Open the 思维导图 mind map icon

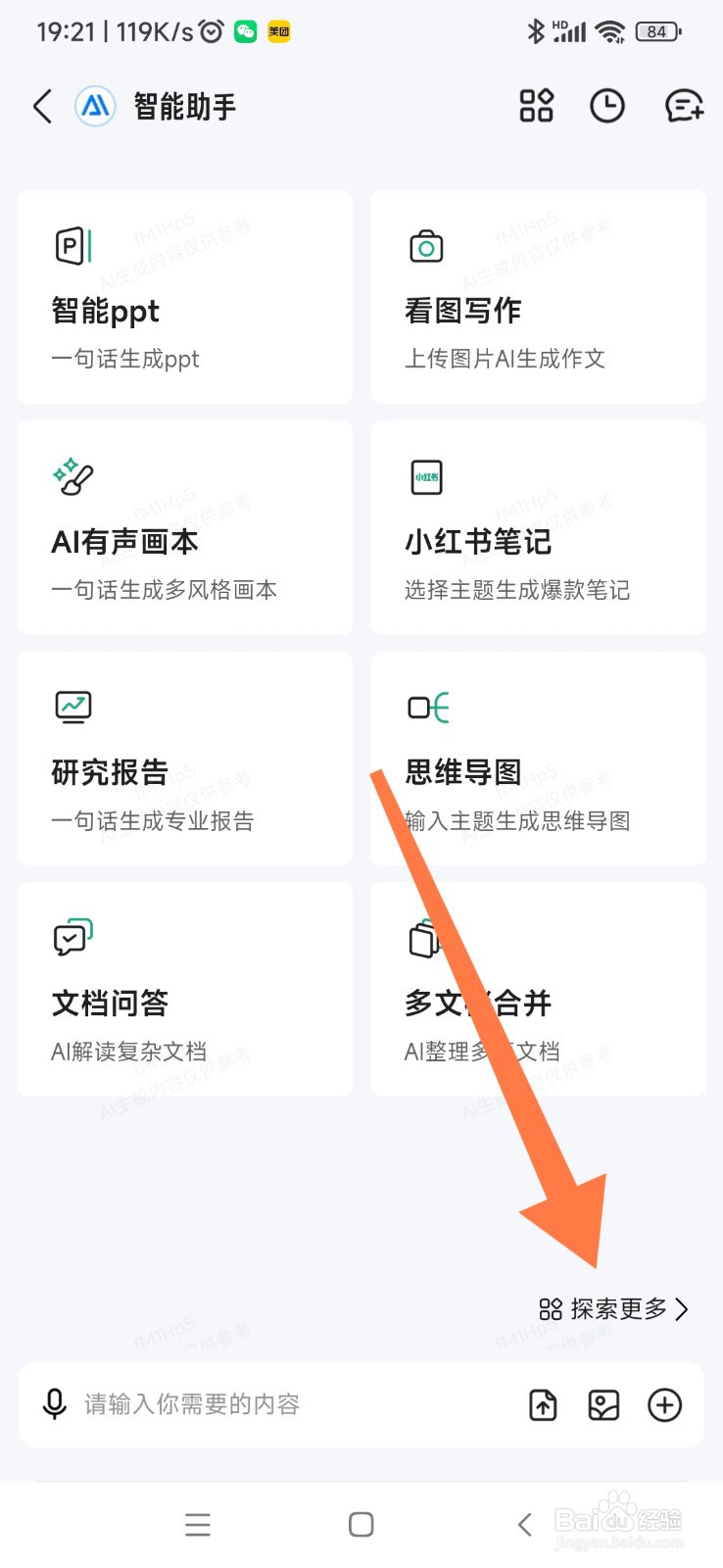pos(426,707)
